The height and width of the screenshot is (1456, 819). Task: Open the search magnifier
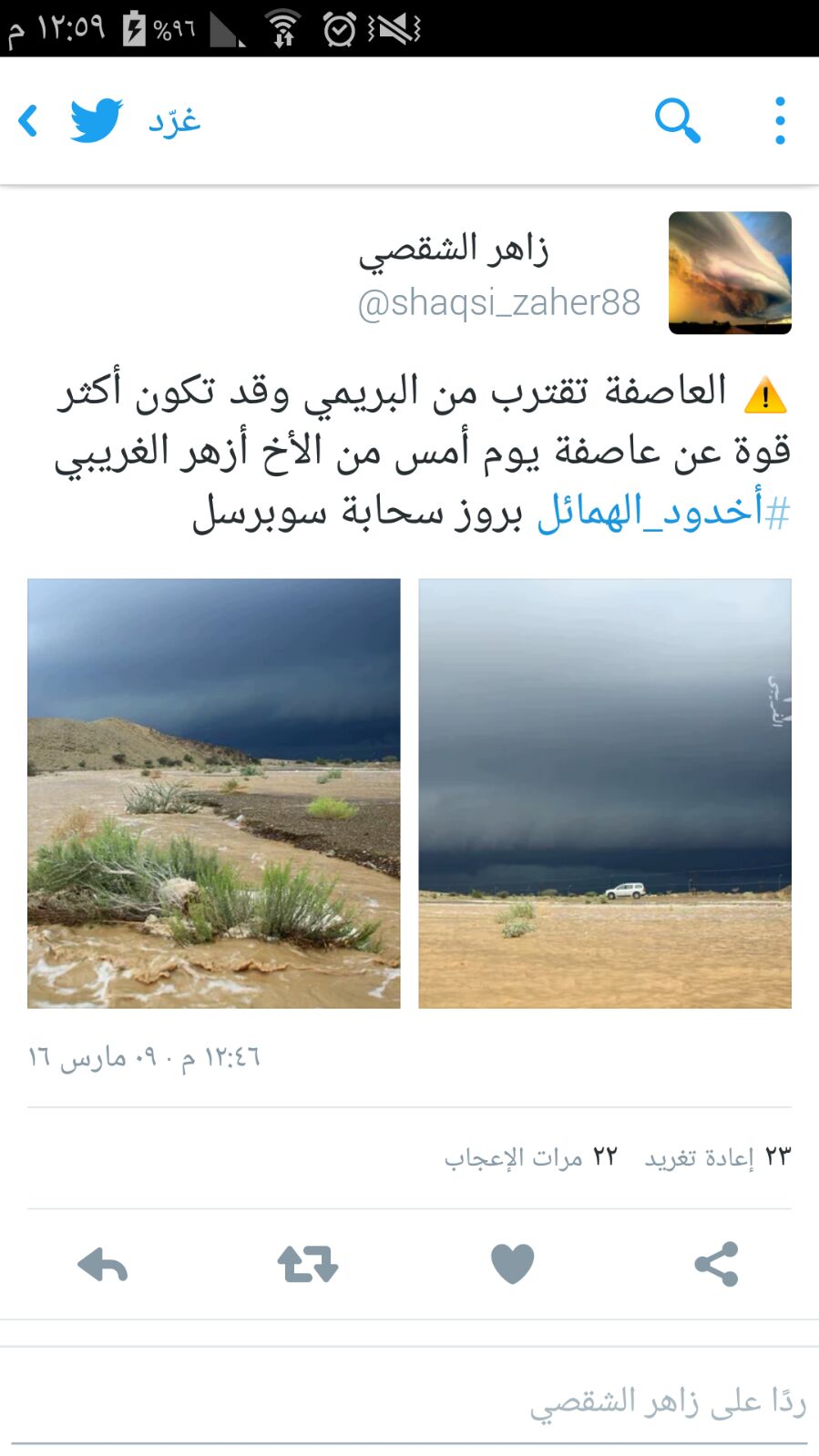click(x=677, y=120)
